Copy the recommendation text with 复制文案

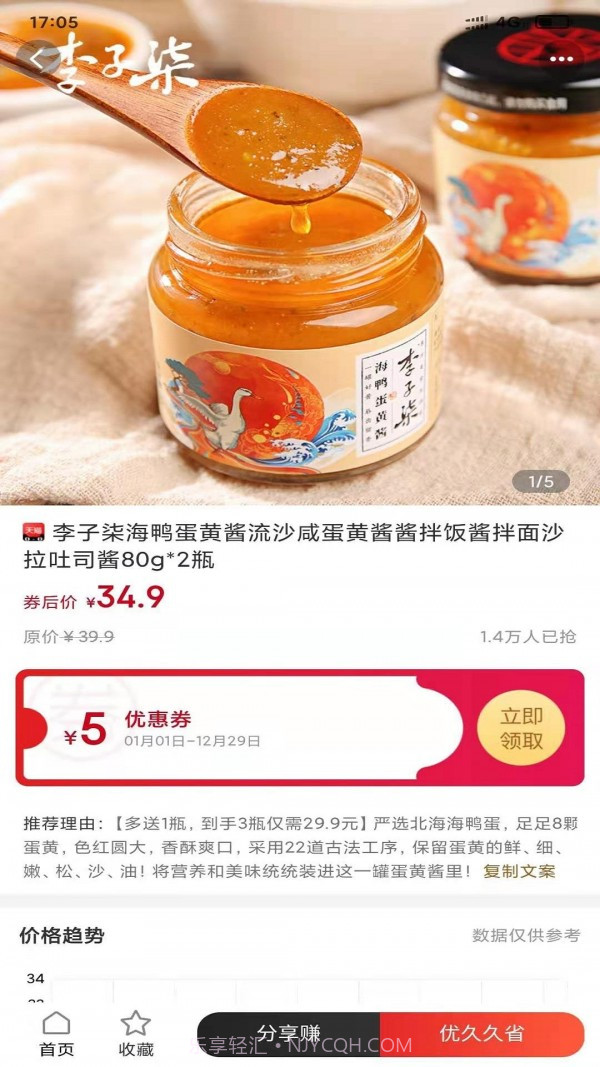[x=519, y=871]
